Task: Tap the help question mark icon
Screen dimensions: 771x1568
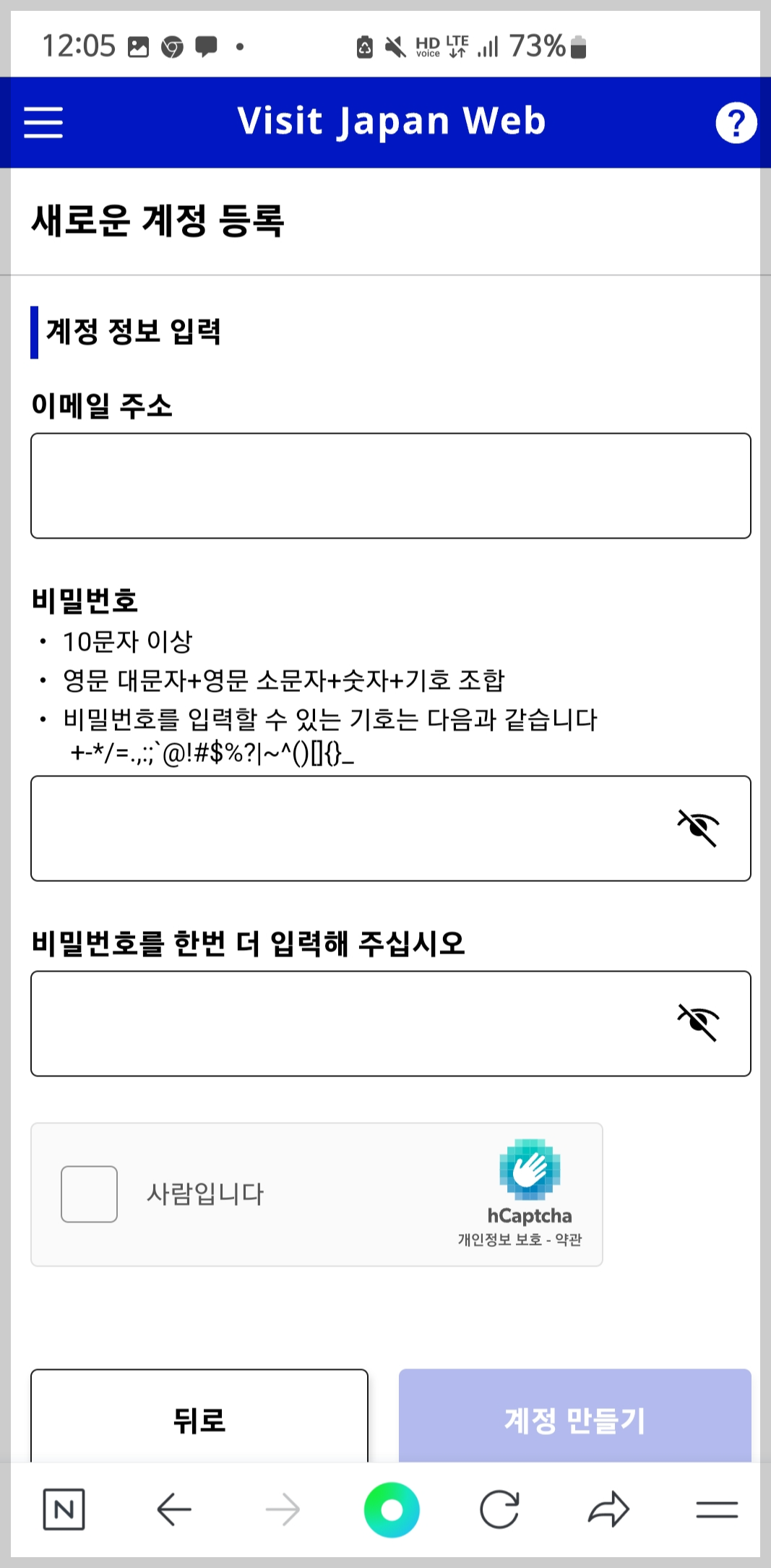Action: pyautogui.click(x=736, y=123)
